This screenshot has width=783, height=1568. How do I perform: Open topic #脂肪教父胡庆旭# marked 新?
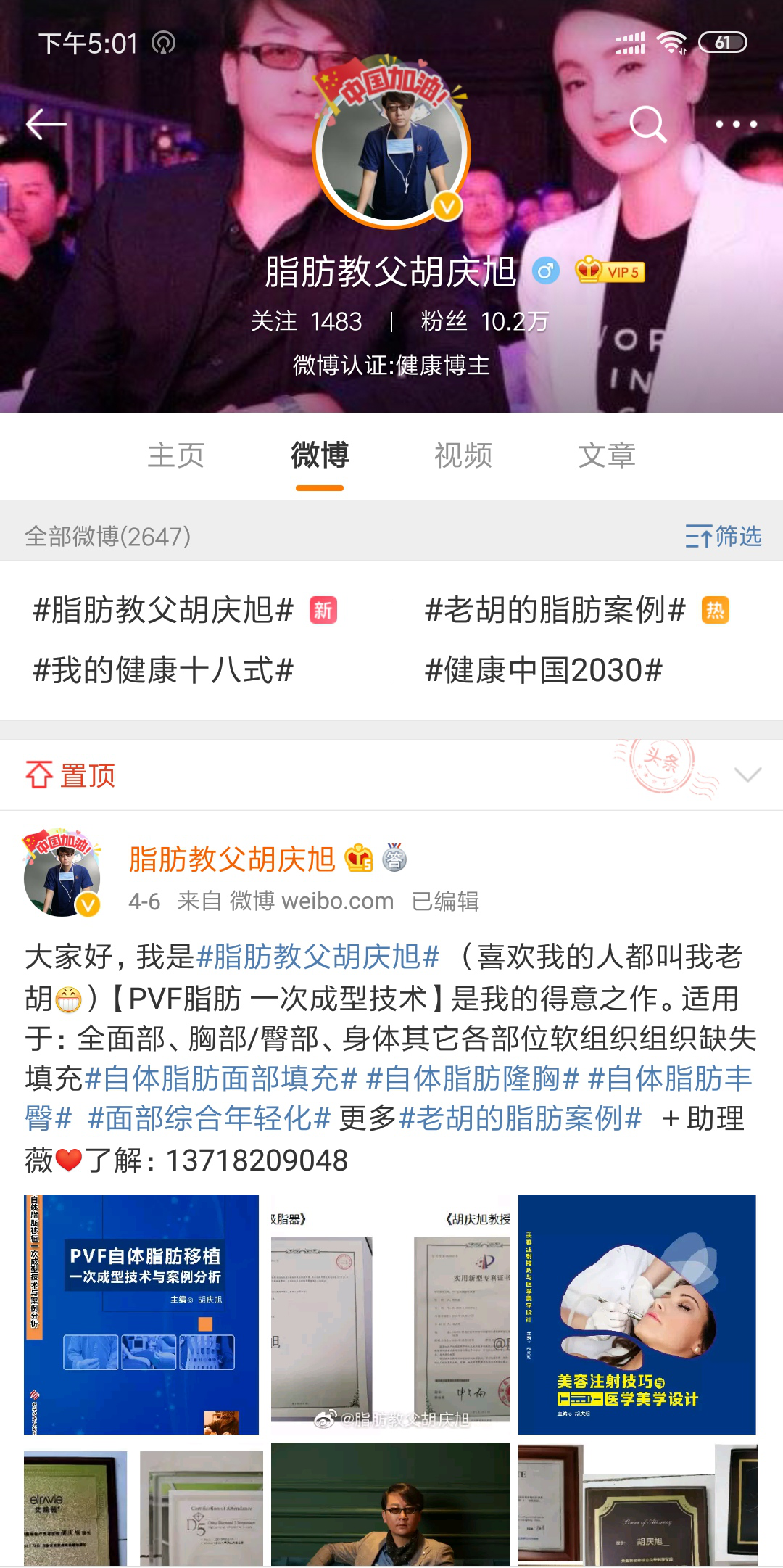[x=163, y=610]
